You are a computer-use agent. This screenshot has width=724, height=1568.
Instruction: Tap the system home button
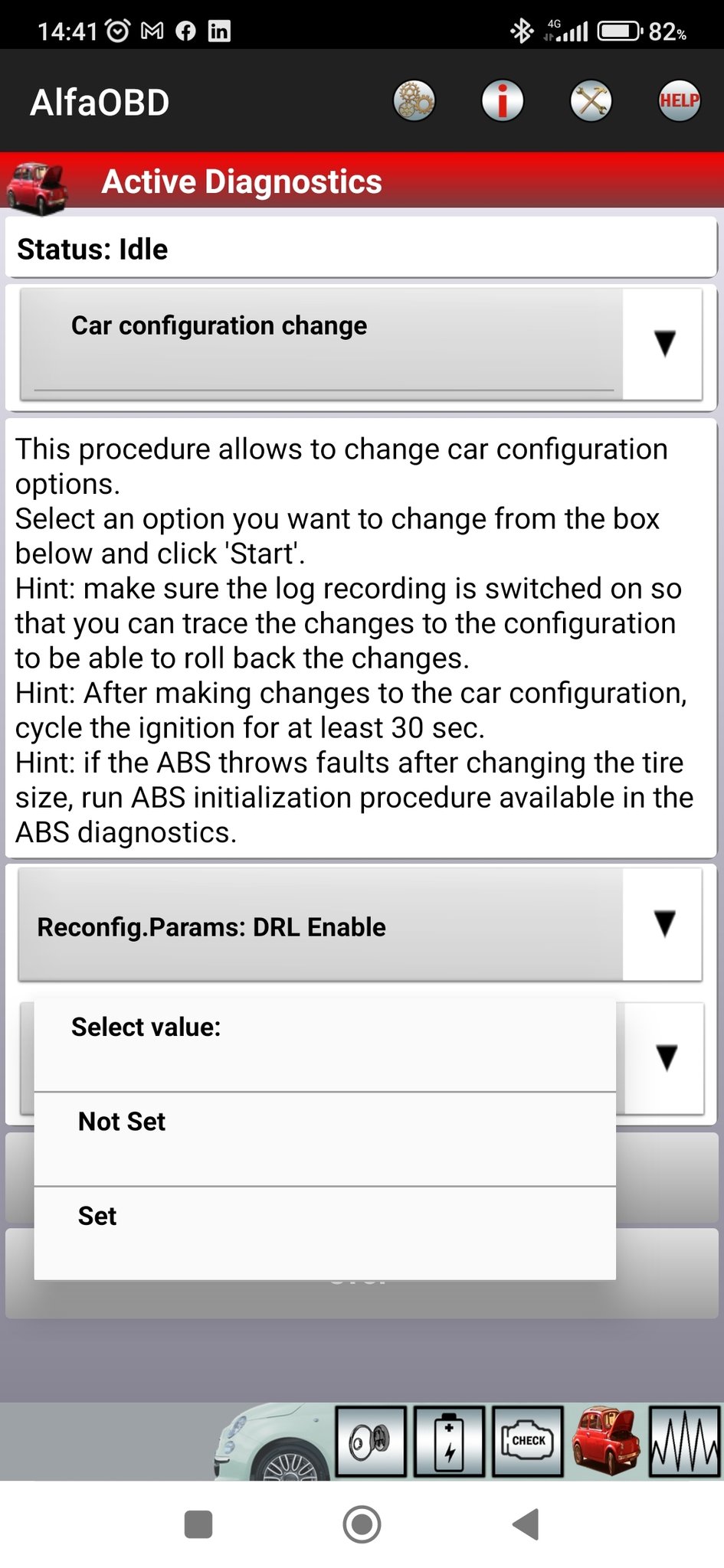pos(362,1524)
